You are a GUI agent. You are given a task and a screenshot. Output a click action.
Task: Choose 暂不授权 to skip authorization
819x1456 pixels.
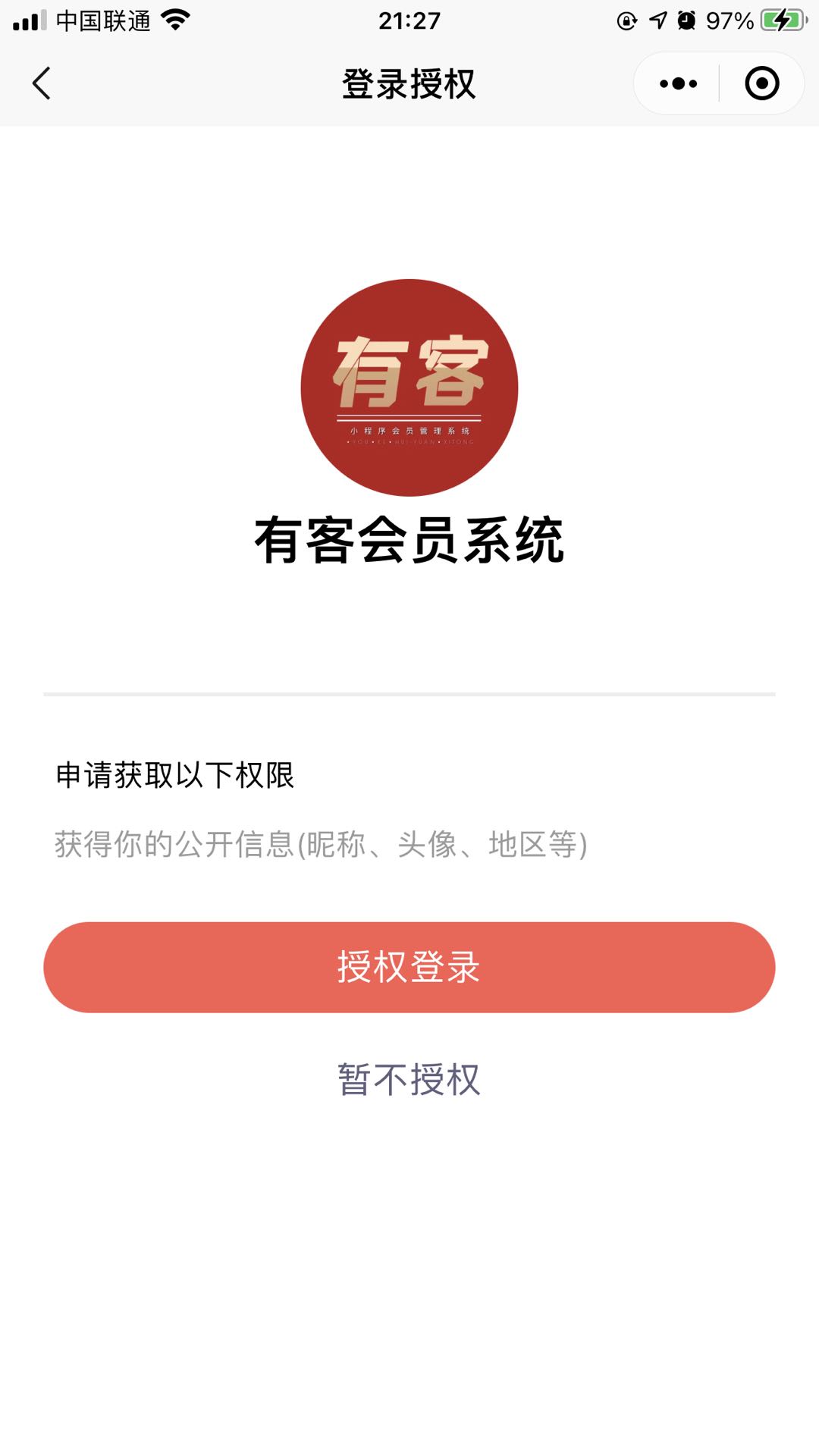[x=409, y=1079]
